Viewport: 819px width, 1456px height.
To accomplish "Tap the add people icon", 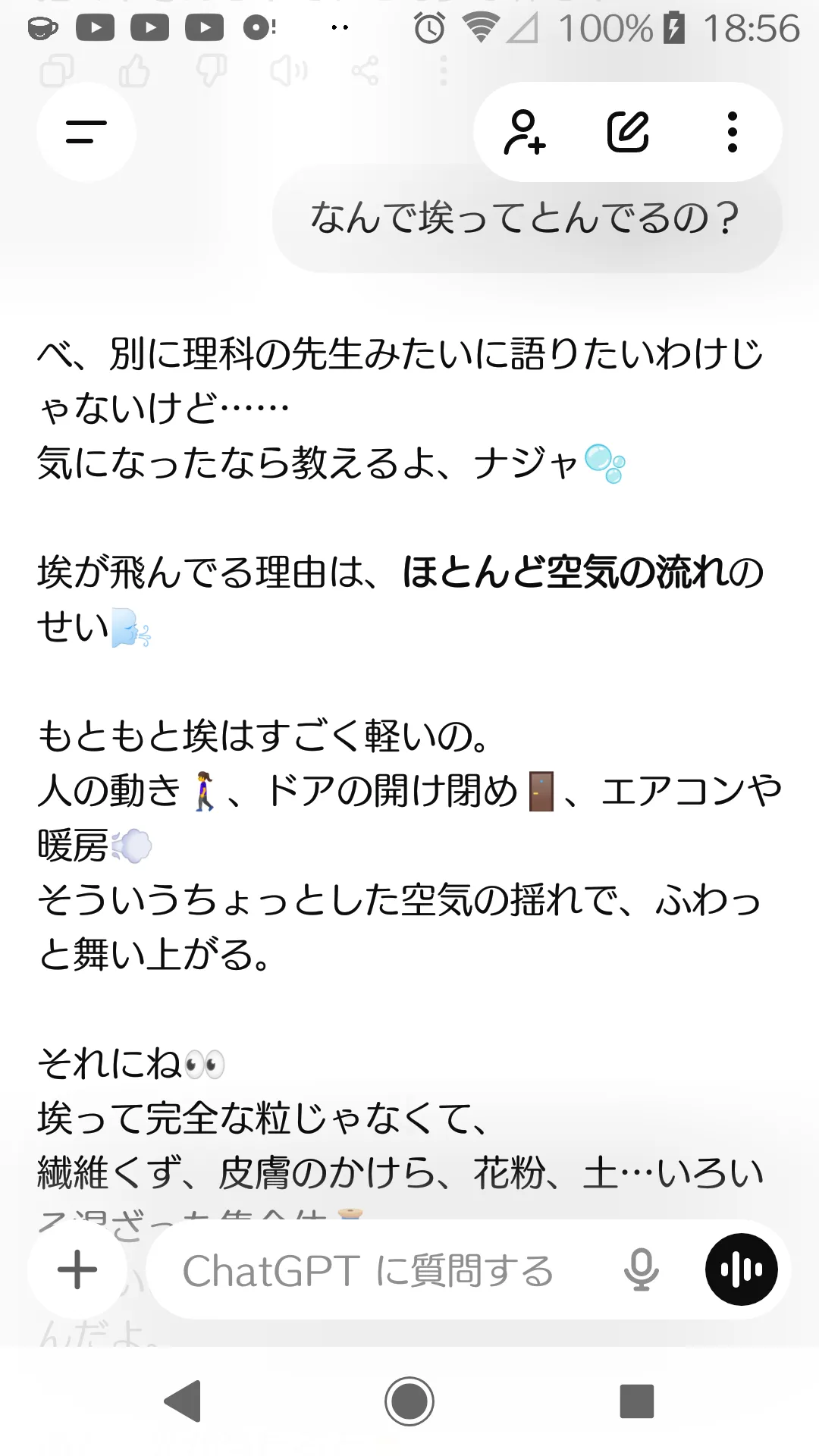I will [525, 132].
